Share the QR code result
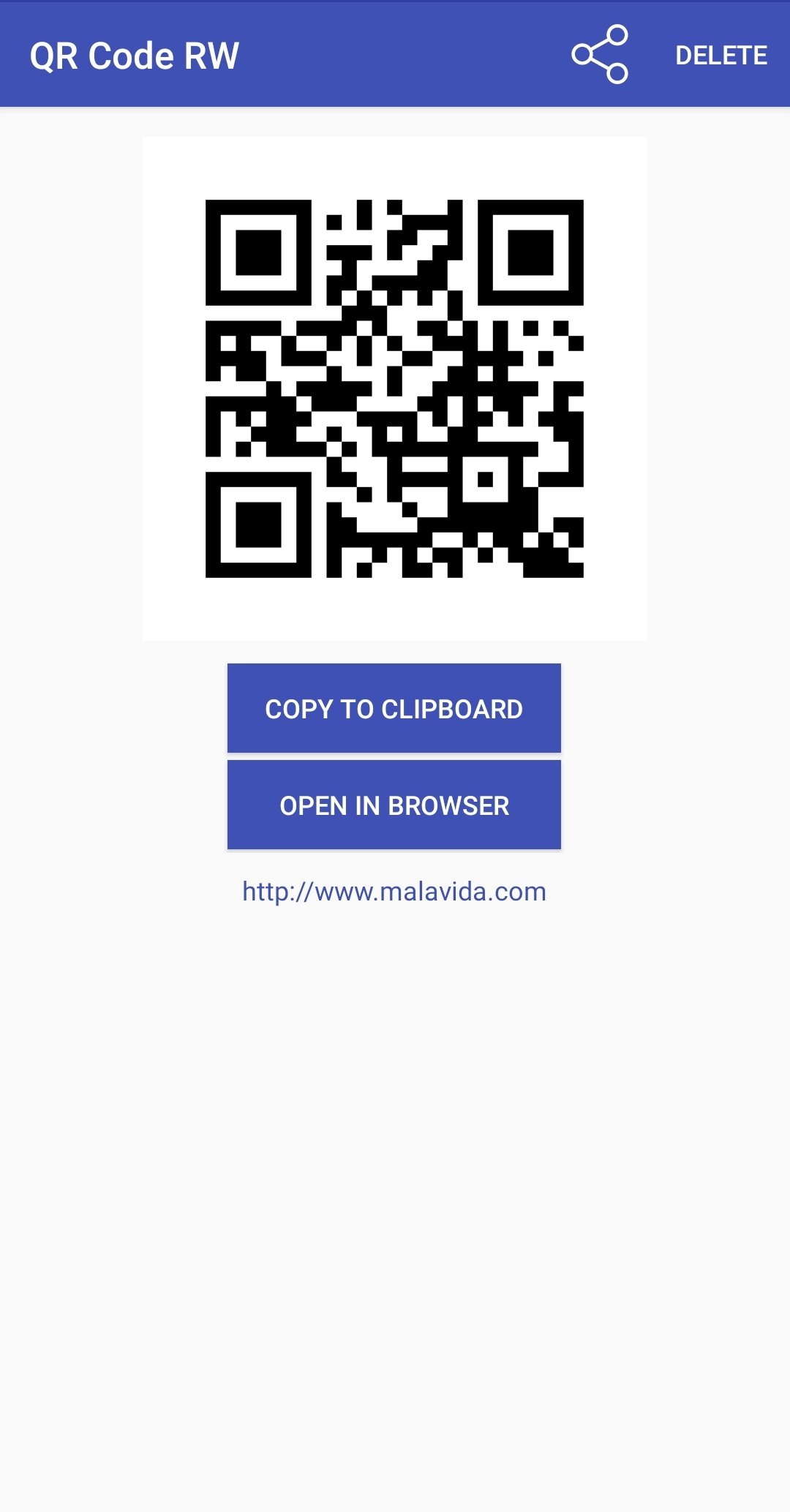The image size is (790, 1512). pos(600,55)
